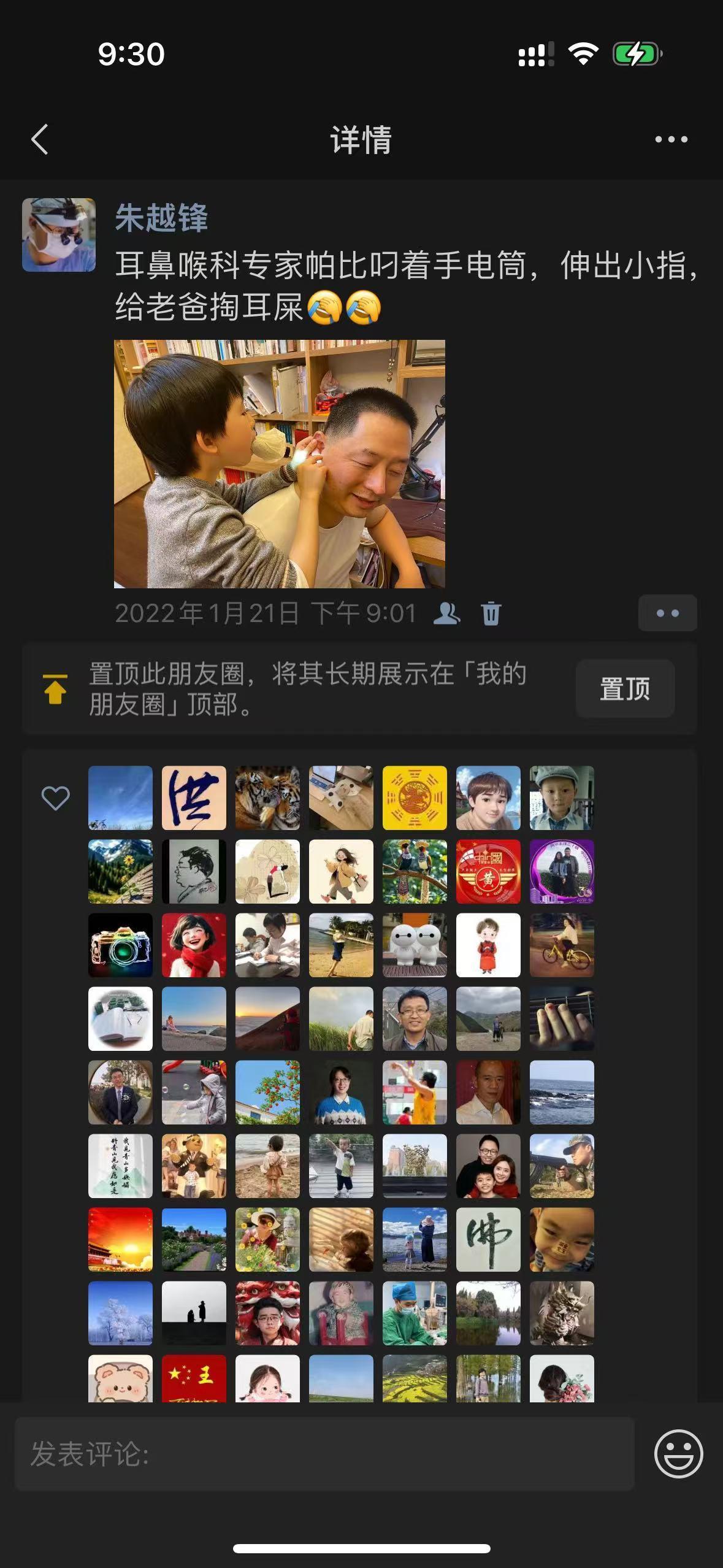Open 朱越锋's profile avatar
This screenshot has height=1568, width=723.
click(x=59, y=234)
